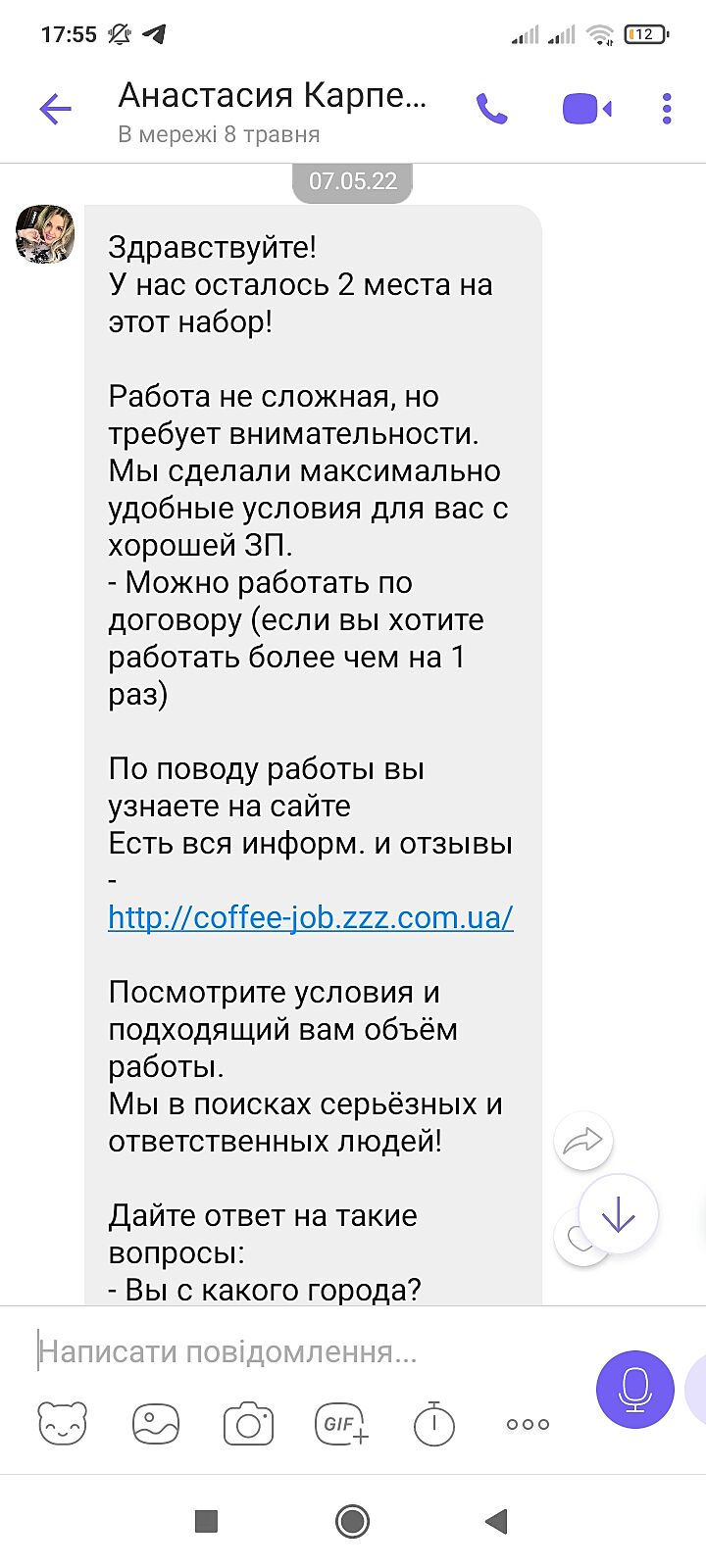Show more attachment options
The width and height of the screenshot is (706, 1568).
(x=528, y=1424)
